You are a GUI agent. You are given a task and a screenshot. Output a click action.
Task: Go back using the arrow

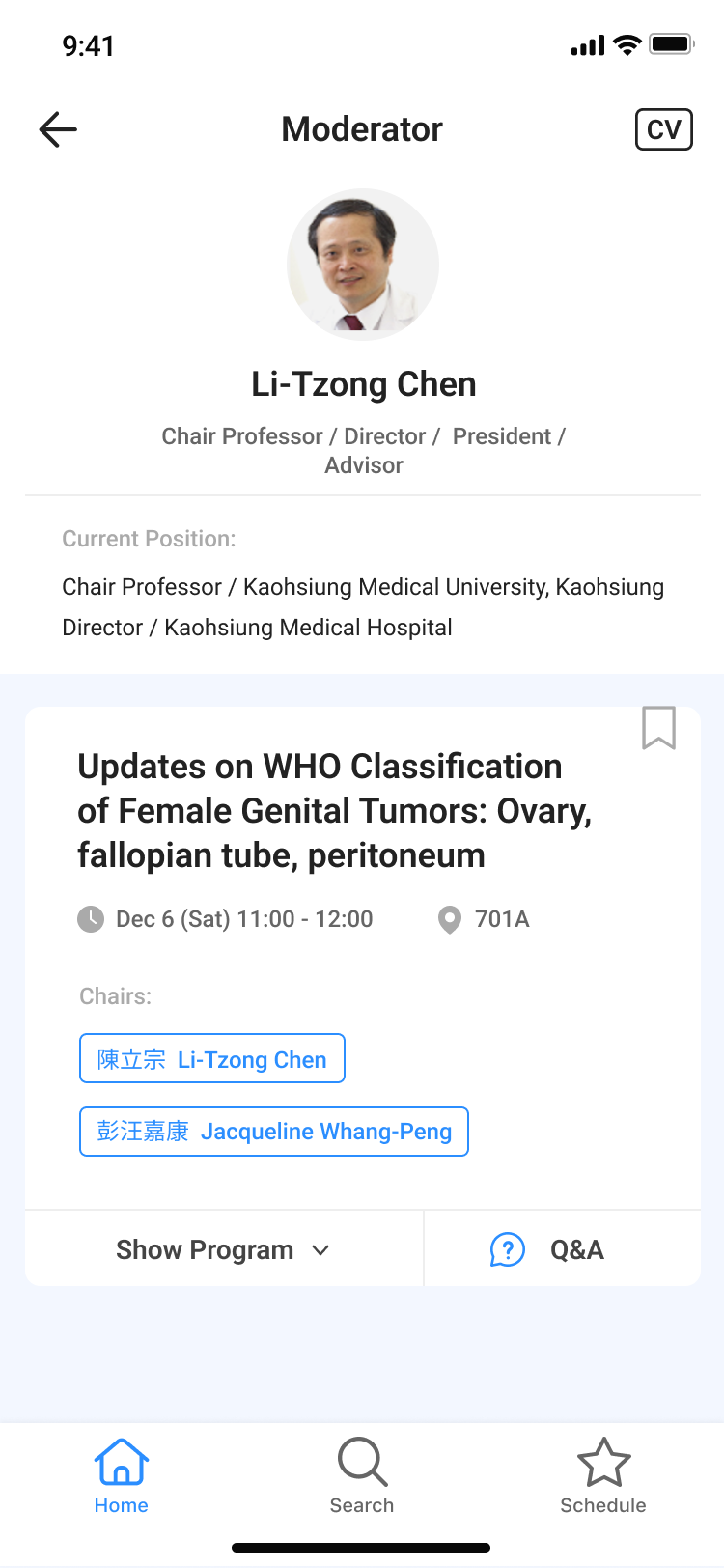tap(58, 129)
